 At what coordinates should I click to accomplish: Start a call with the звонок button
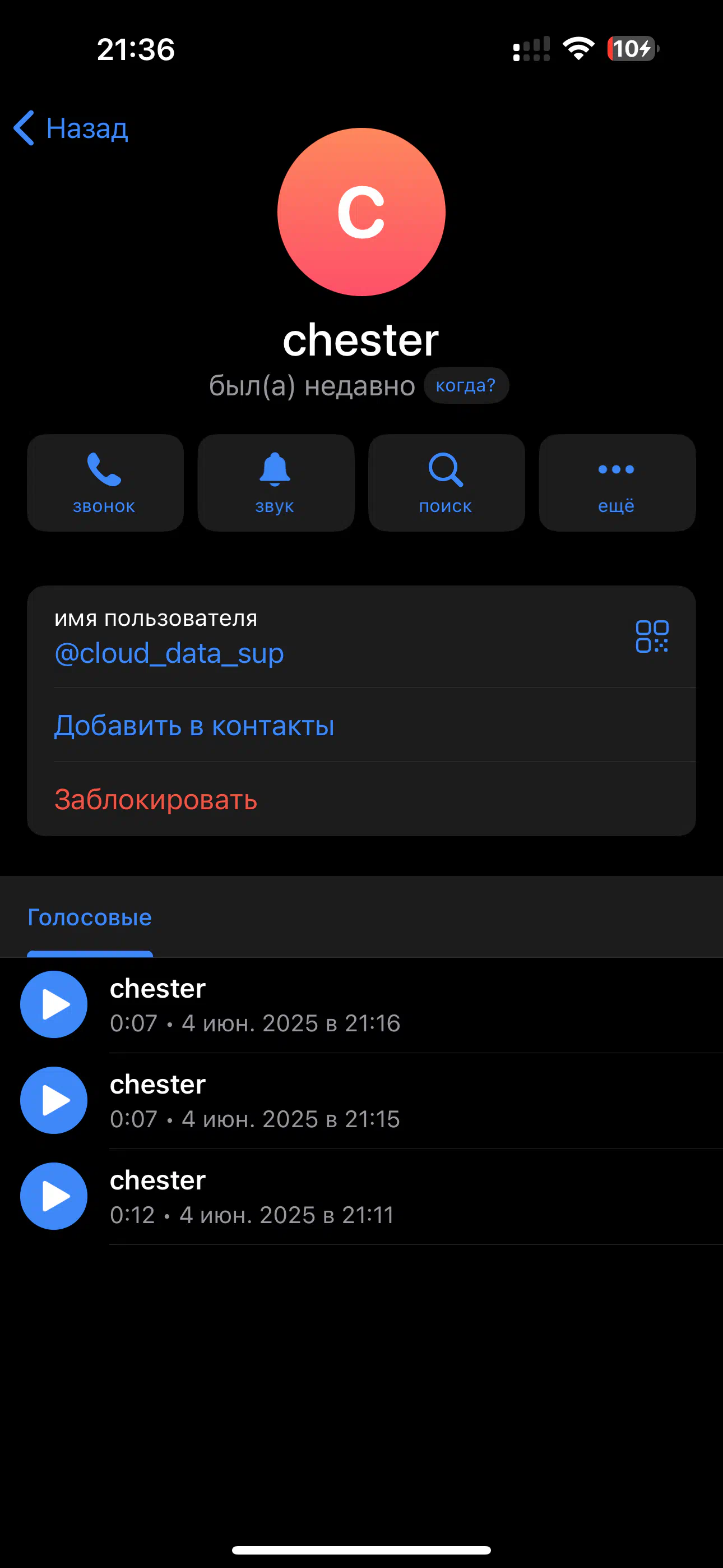[105, 483]
